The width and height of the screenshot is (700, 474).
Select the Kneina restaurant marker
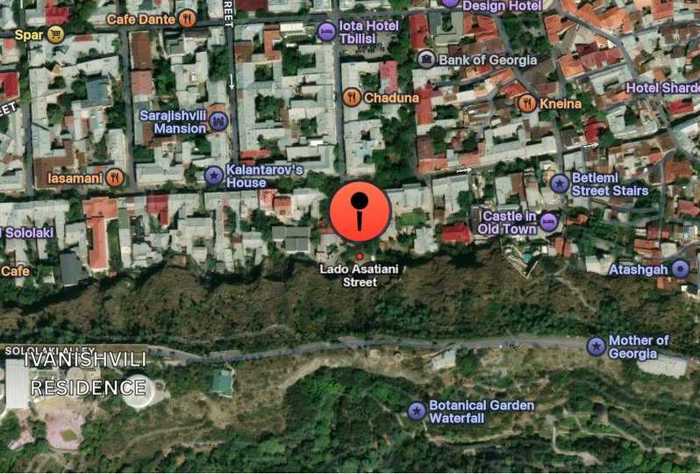coord(526,103)
